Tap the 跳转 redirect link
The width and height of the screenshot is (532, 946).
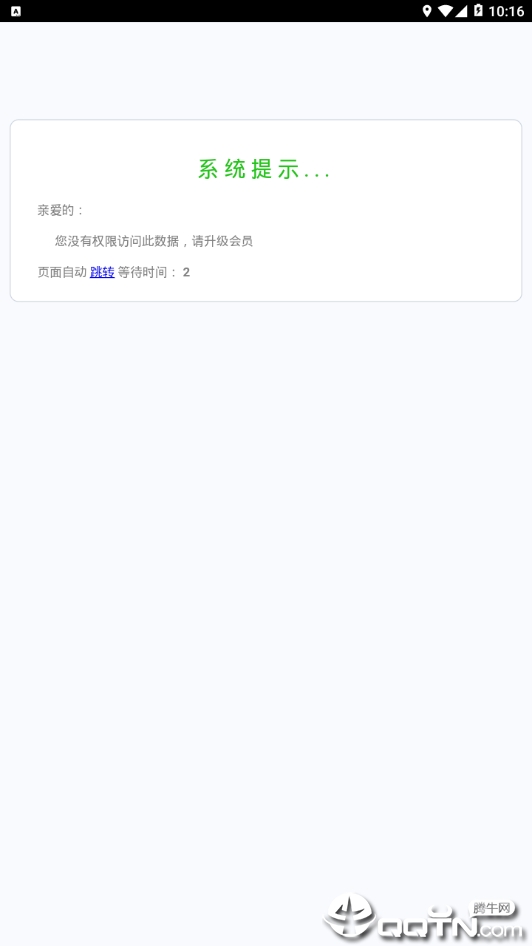(x=102, y=272)
